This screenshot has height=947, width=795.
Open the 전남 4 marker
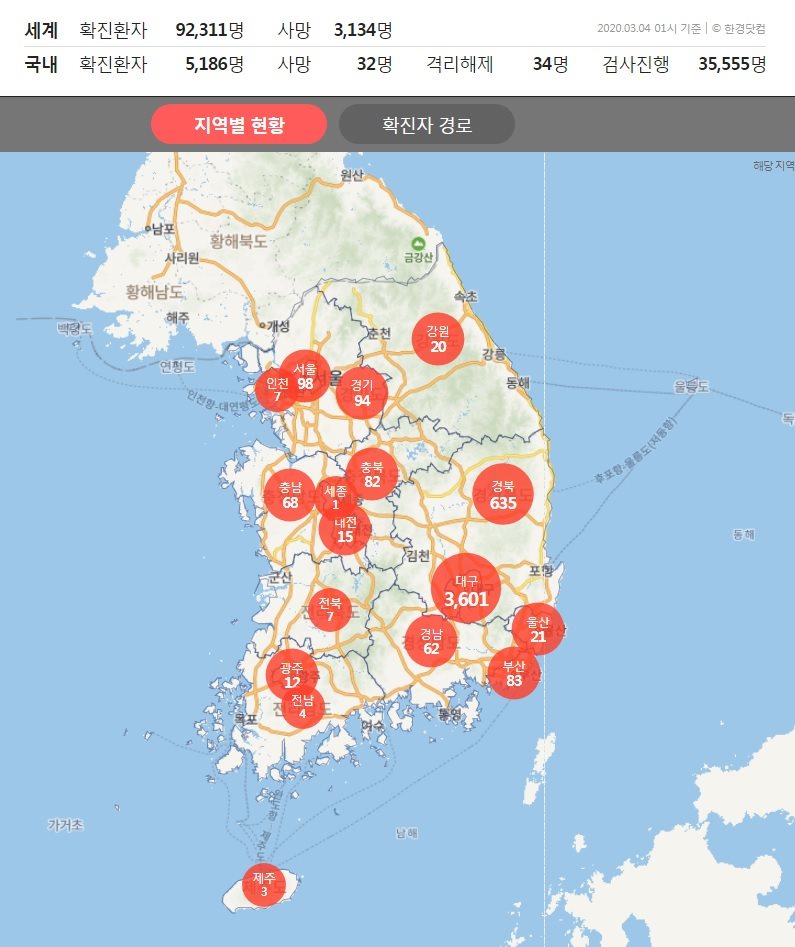click(x=302, y=706)
